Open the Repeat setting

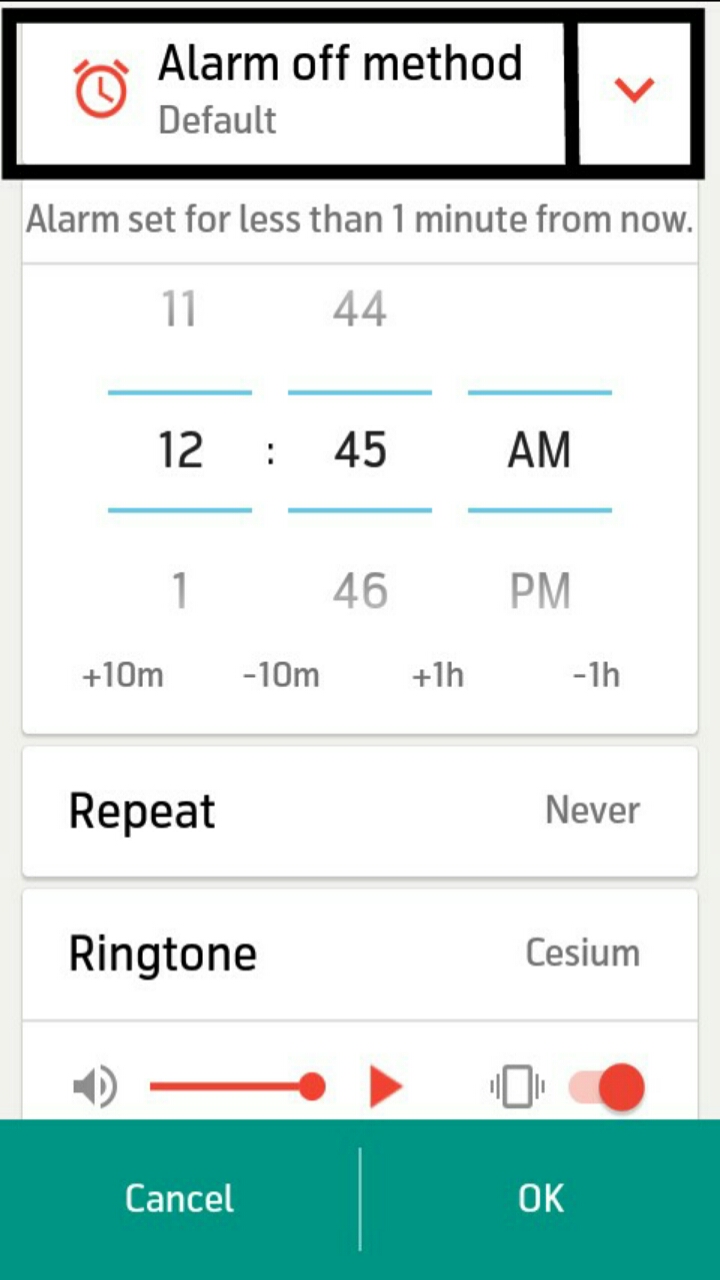point(360,810)
